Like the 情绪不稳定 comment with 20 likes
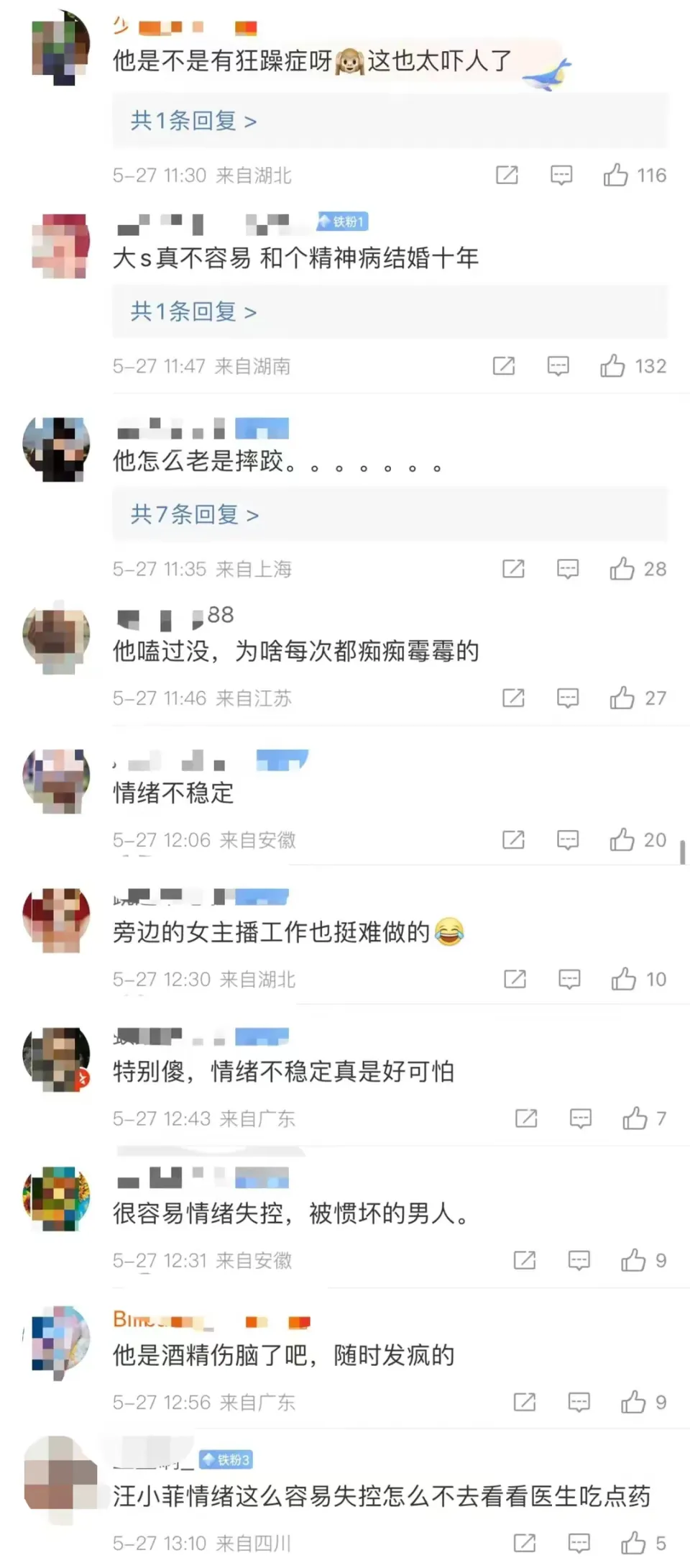 [x=622, y=839]
